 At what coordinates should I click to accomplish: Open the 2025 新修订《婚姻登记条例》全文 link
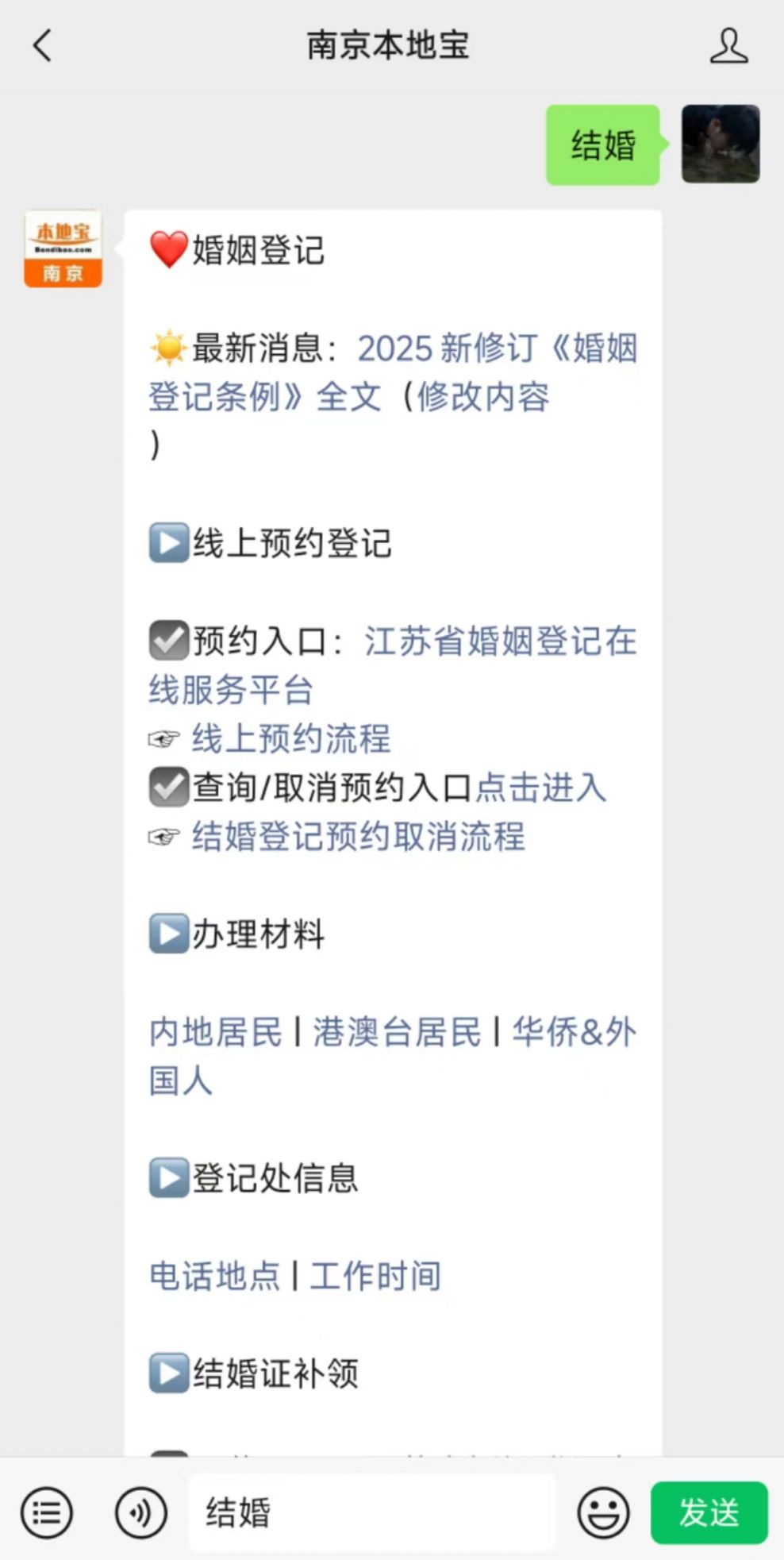coord(393,372)
